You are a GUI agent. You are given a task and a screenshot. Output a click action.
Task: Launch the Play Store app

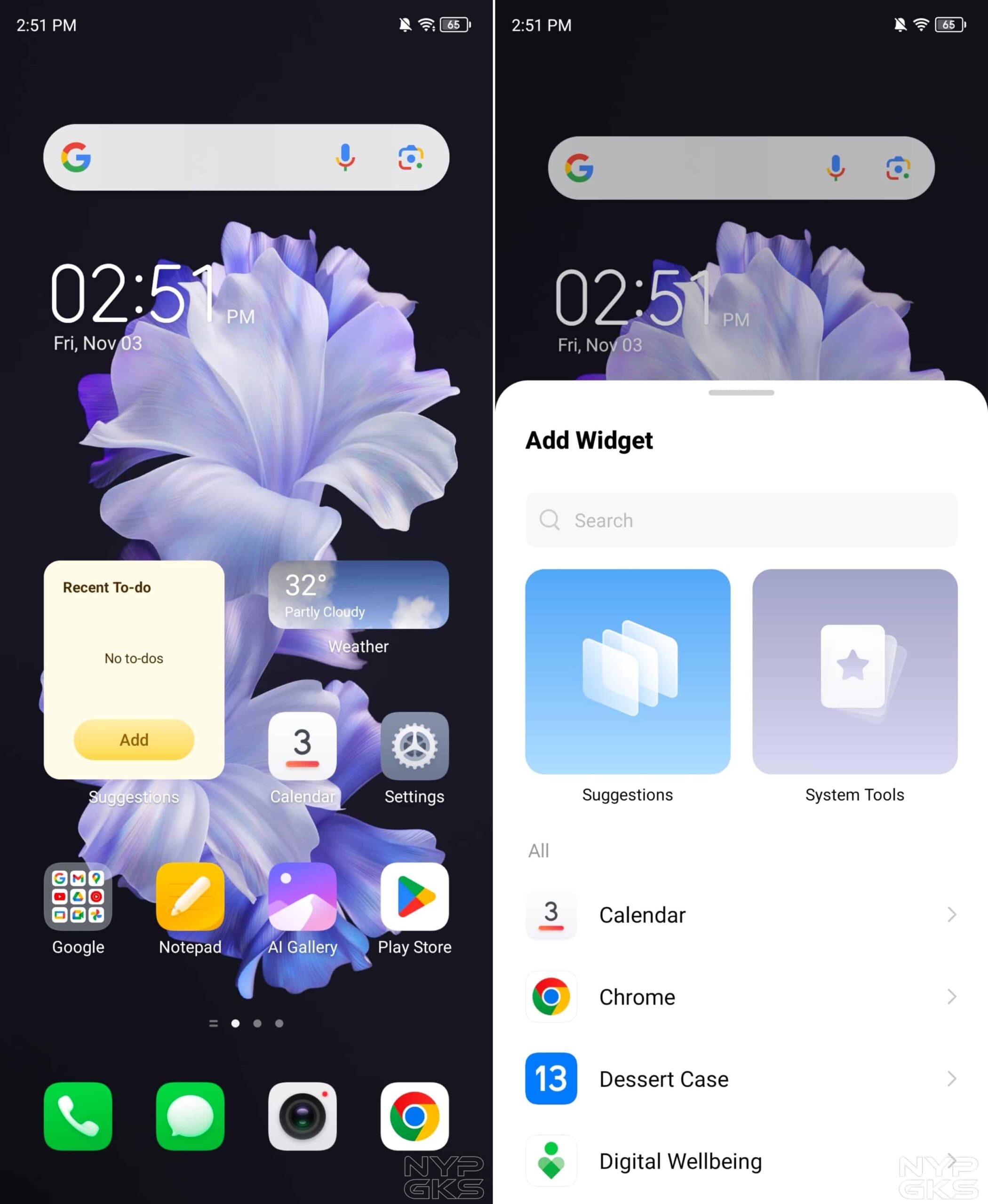pos(414,896)
